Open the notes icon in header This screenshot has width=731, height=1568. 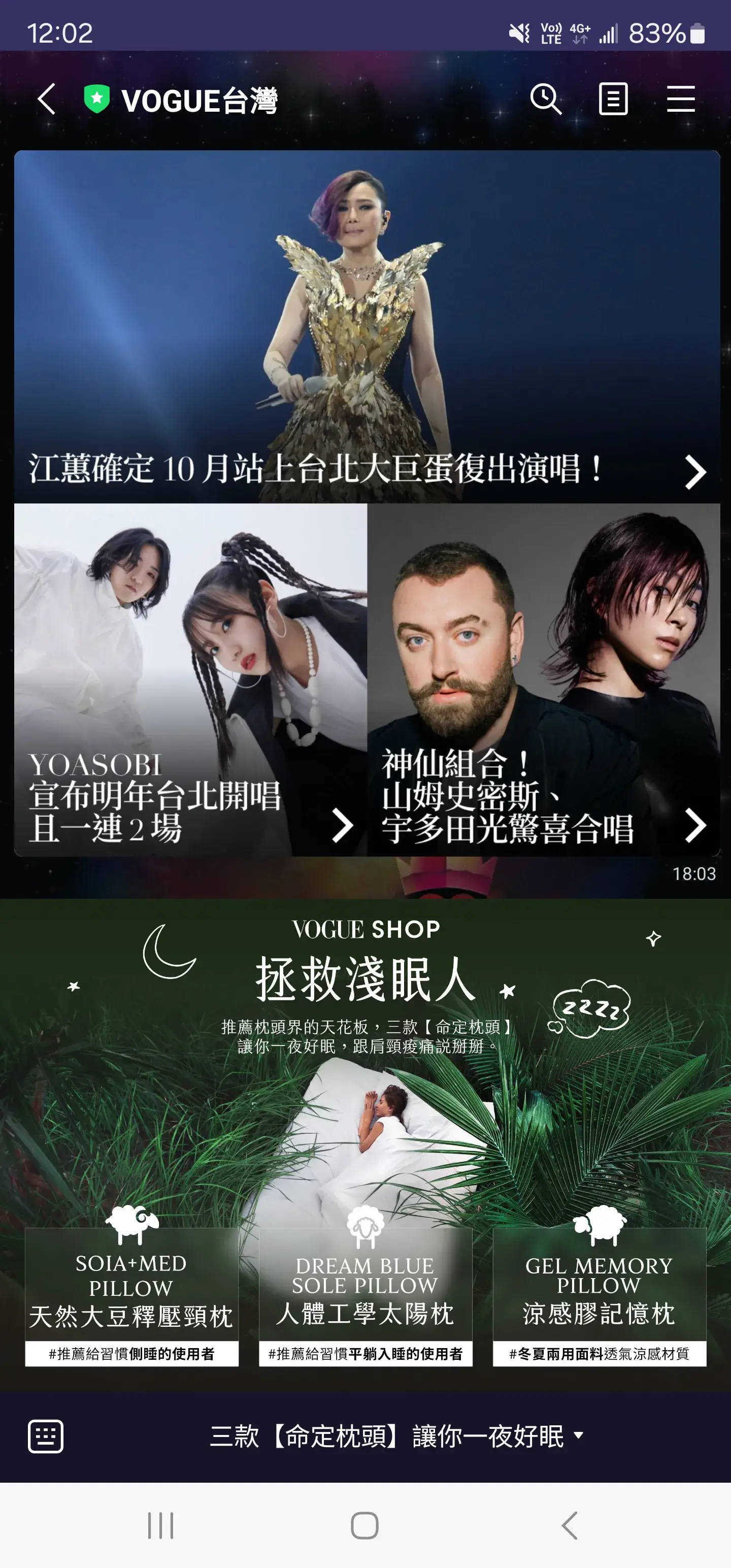[x=613, y=99]
